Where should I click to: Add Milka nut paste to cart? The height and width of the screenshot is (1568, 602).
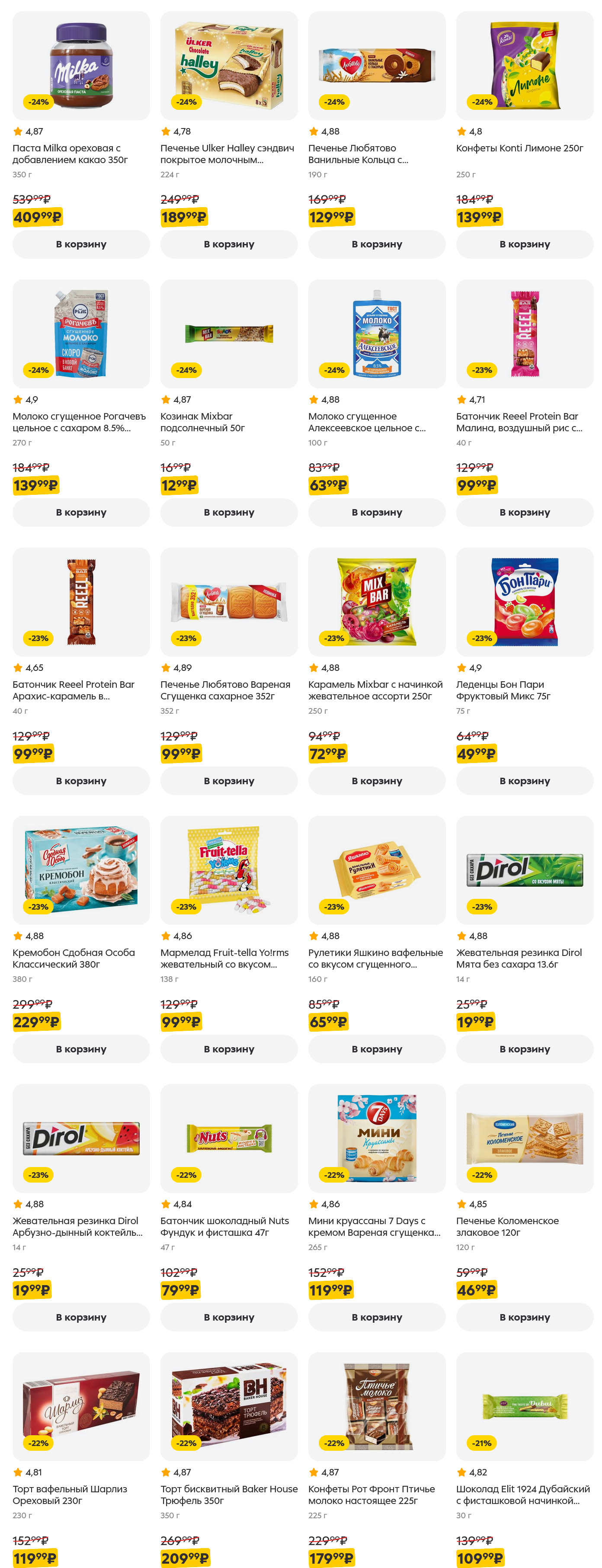(81, 244)
